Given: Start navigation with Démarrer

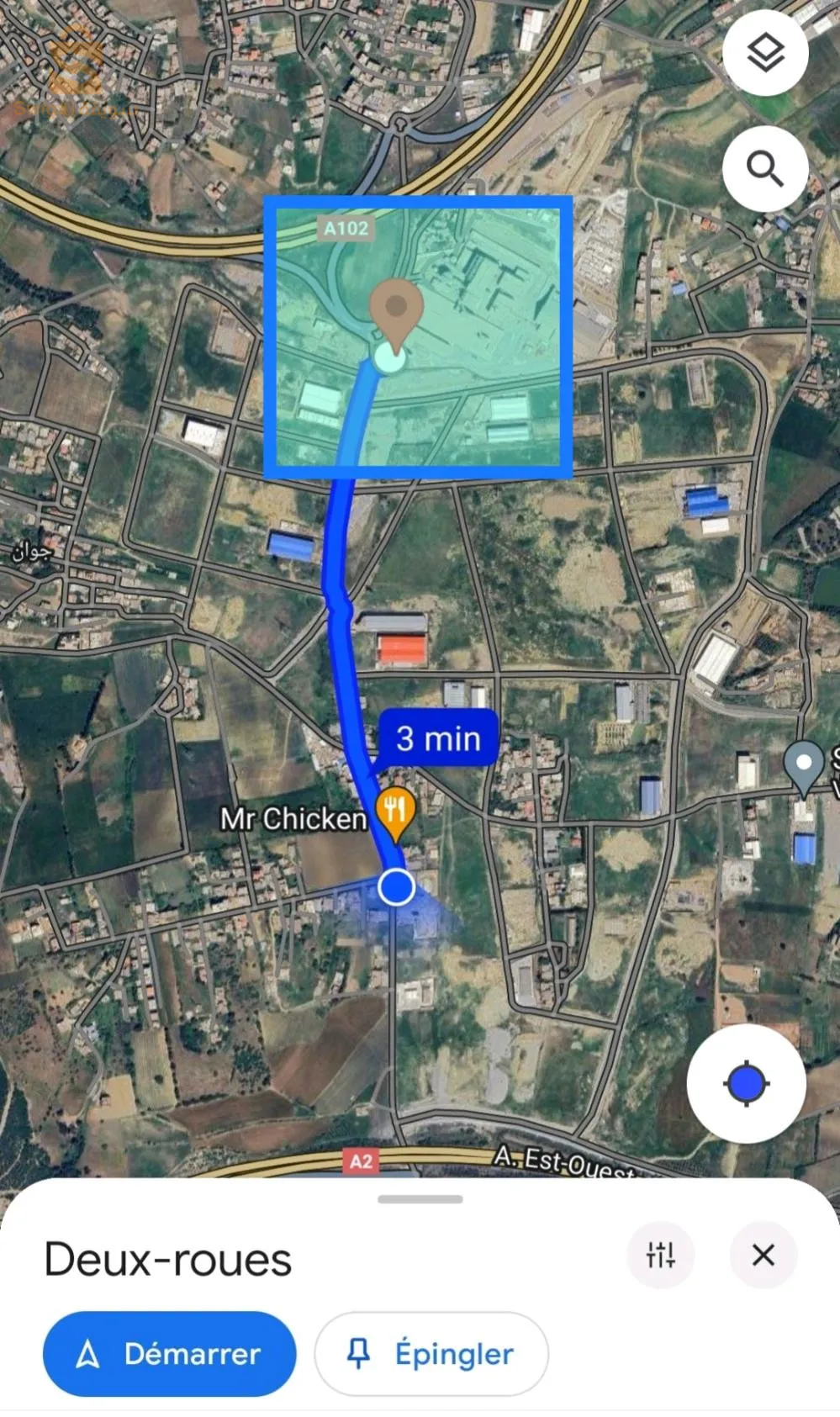Looking at the screenshot, I should (169, 1353).
